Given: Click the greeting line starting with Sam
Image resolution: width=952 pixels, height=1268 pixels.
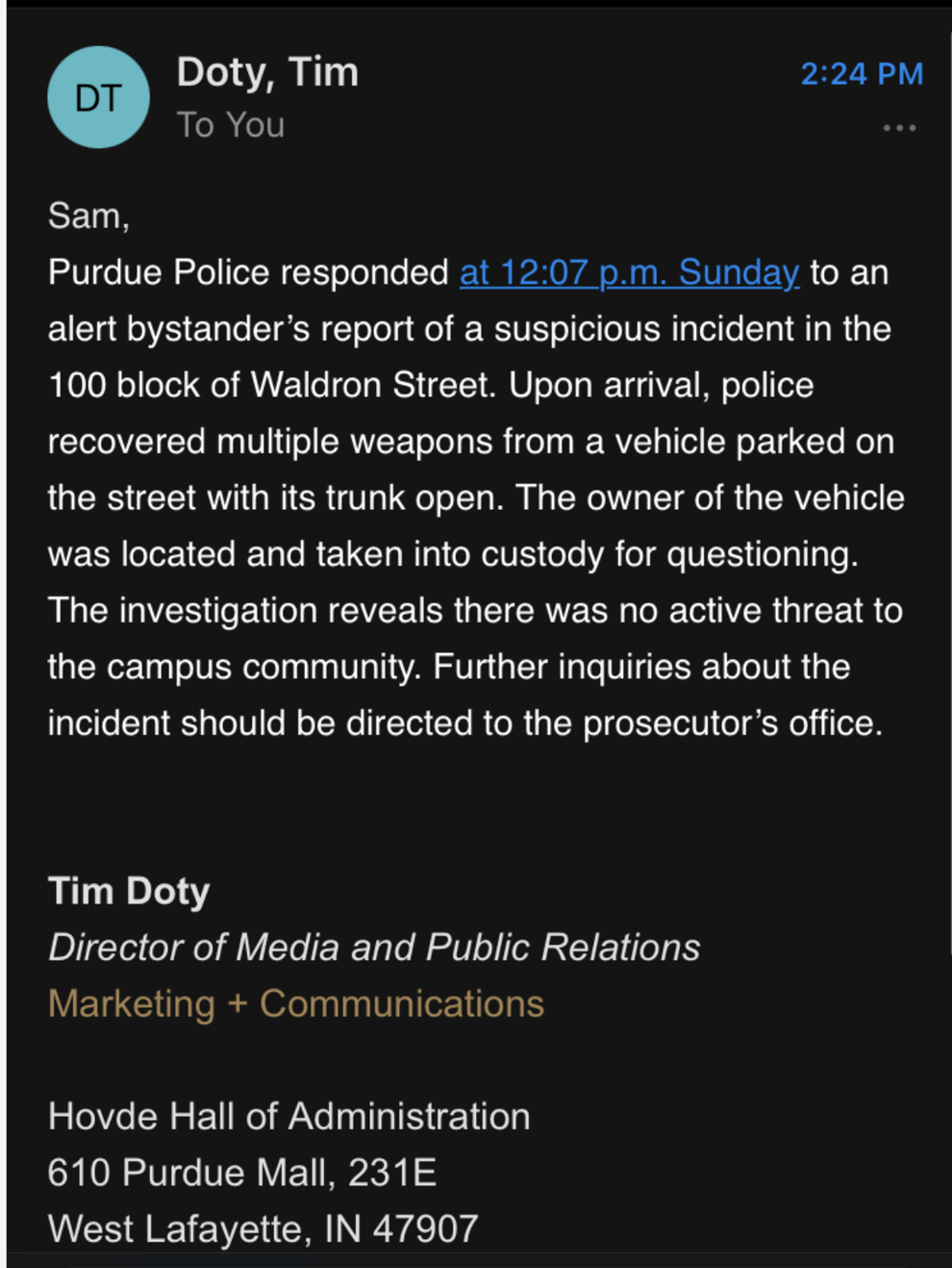Looking at the screenshot, I should [87, 216].
